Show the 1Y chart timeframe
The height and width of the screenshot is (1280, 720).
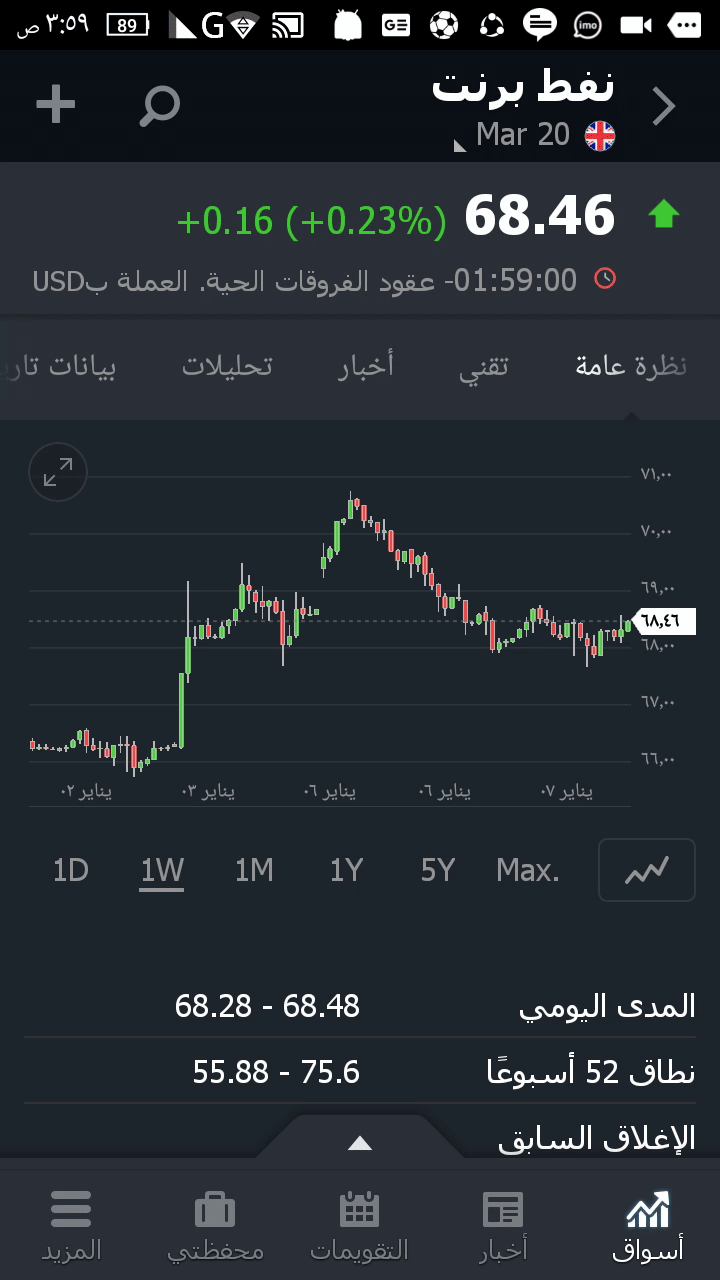[346, 871]
